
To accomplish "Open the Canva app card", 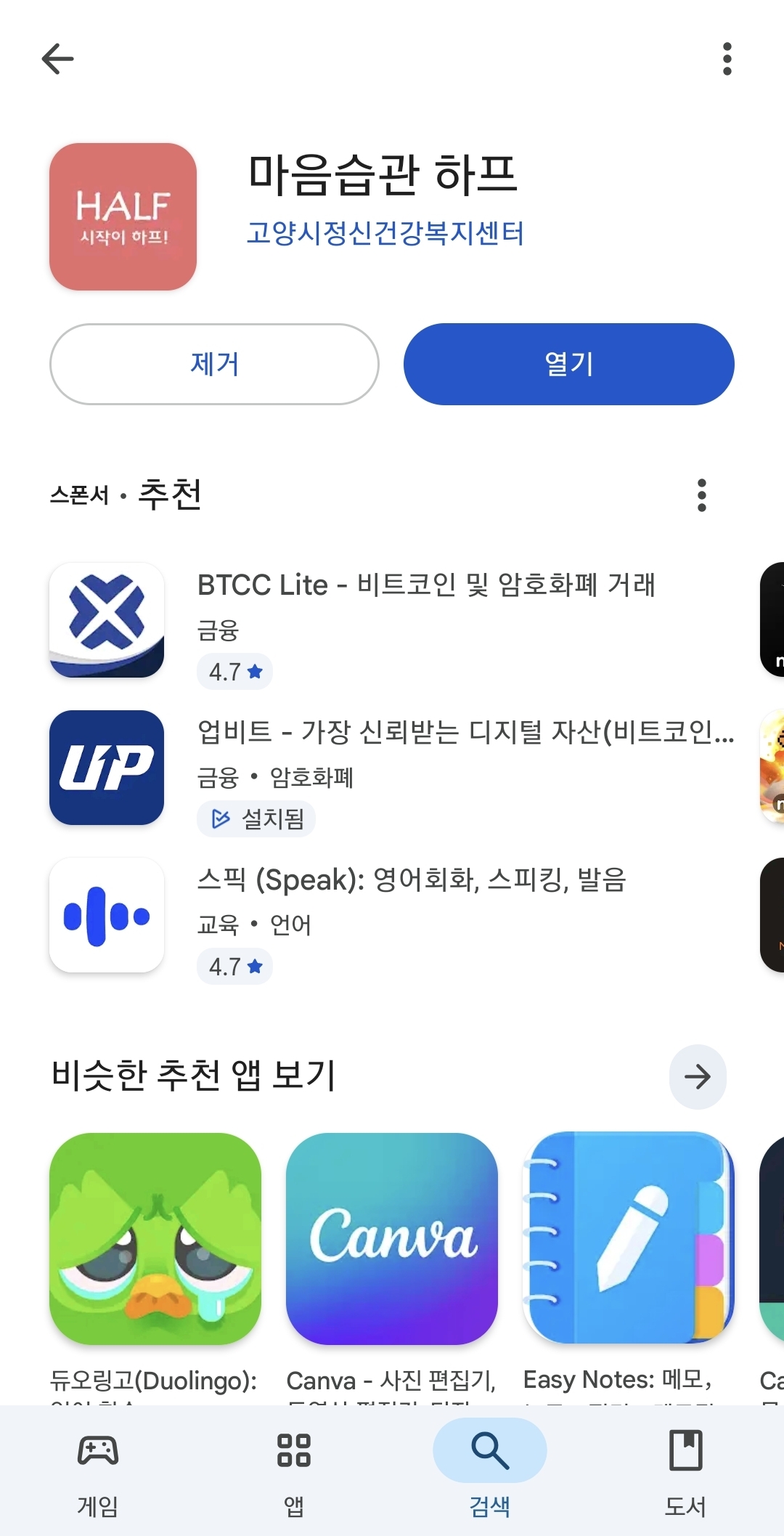I will click(392, 1249).
